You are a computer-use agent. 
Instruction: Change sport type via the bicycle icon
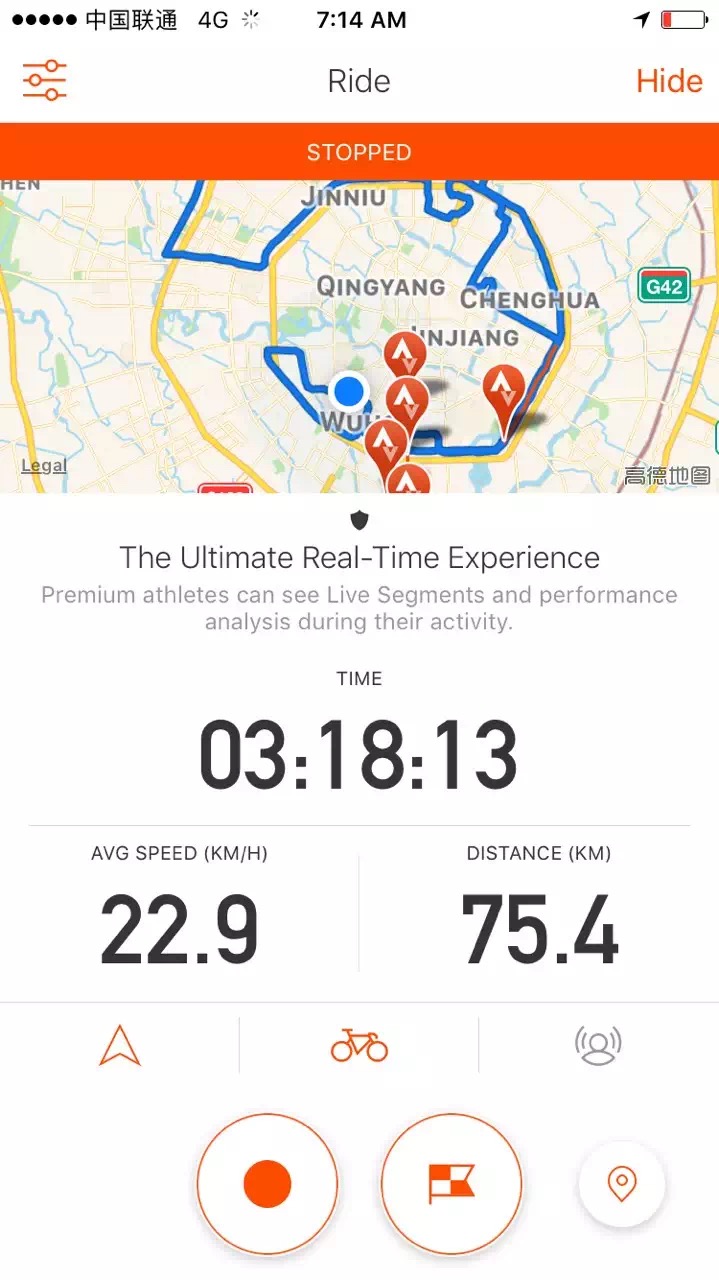359,1045
